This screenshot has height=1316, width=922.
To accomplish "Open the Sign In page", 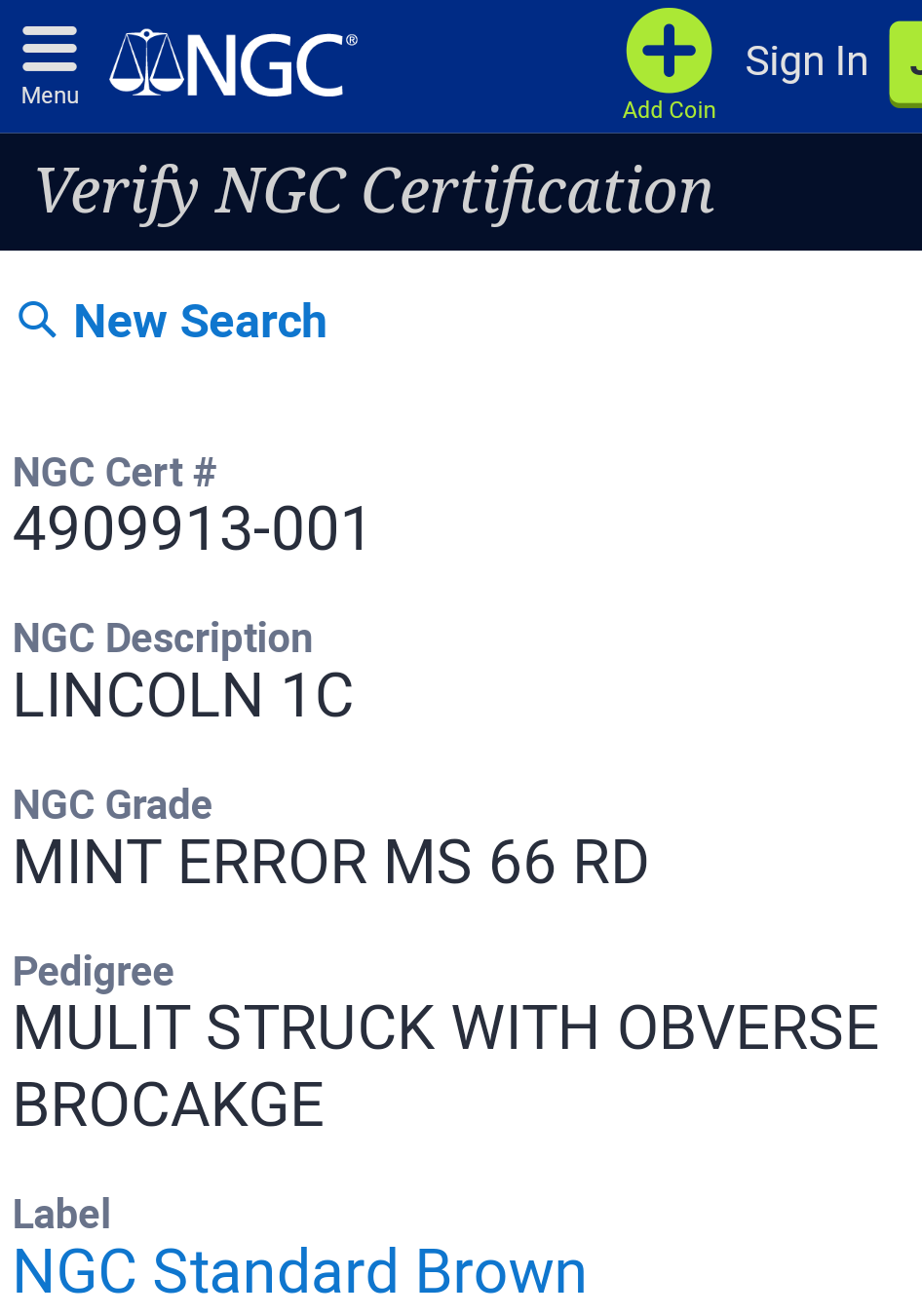I will tap(806, 61).
